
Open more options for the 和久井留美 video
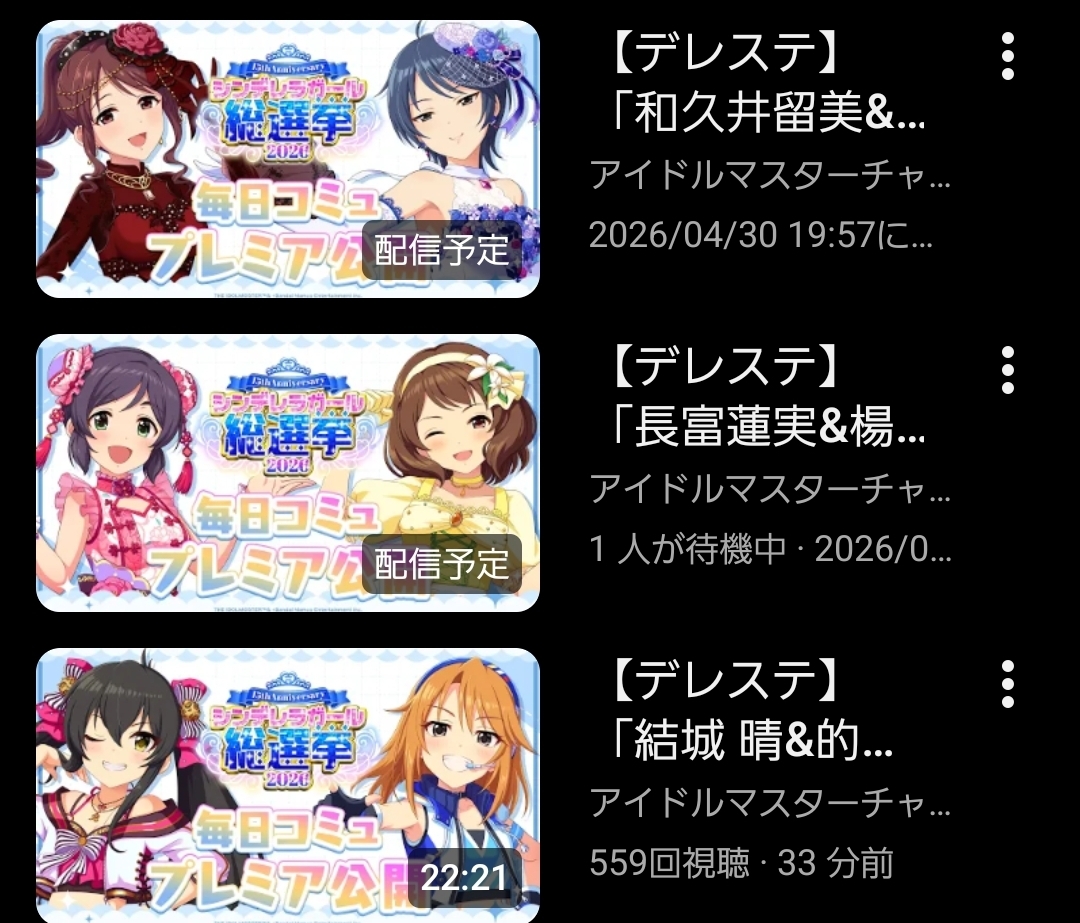point(1007,56)
